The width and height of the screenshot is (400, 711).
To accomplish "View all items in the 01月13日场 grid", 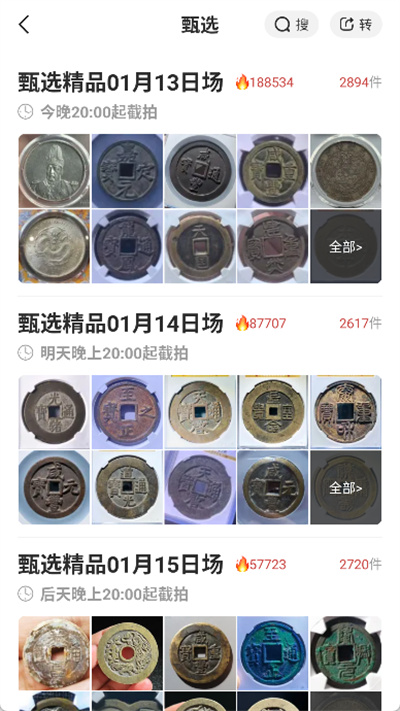I will tap(346, 246).
